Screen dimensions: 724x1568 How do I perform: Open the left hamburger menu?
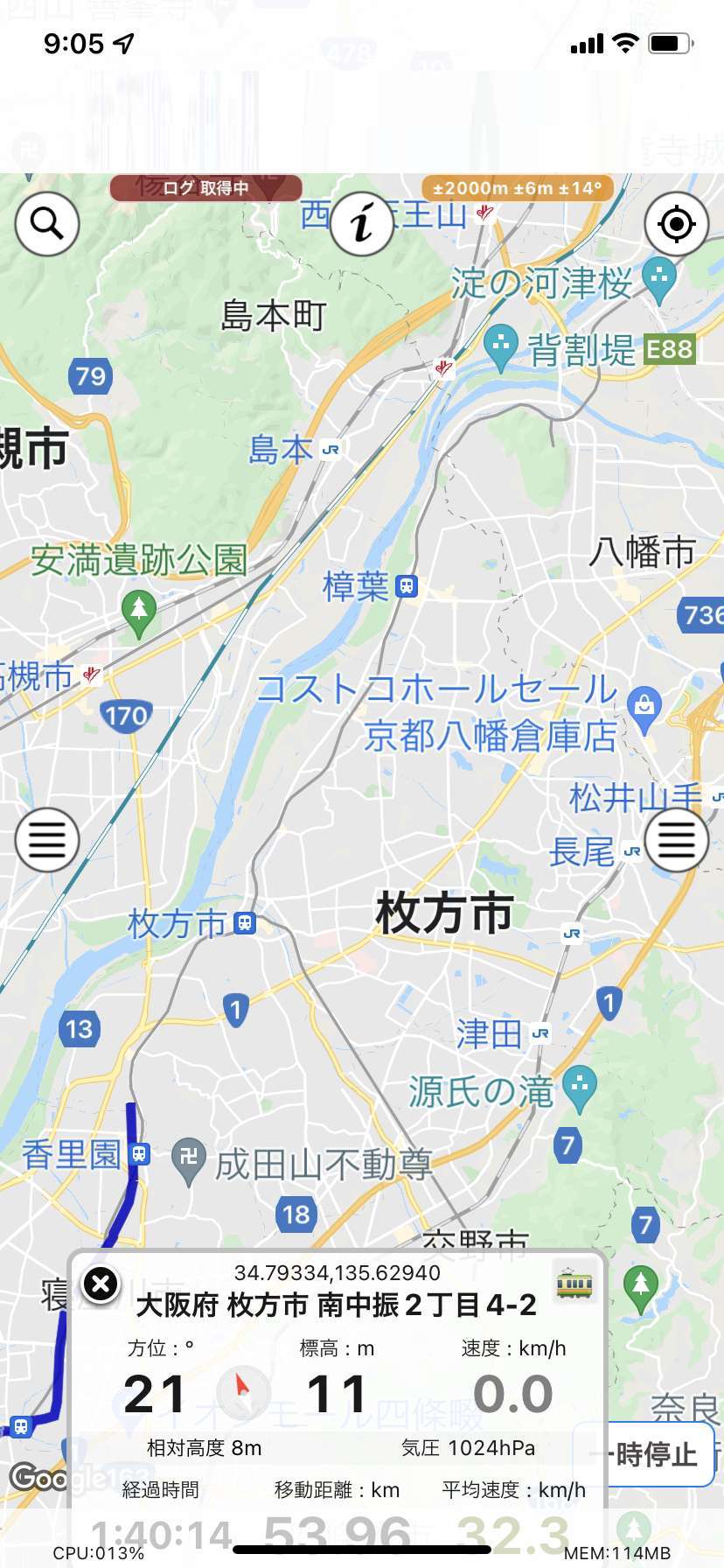click(47, 840)
